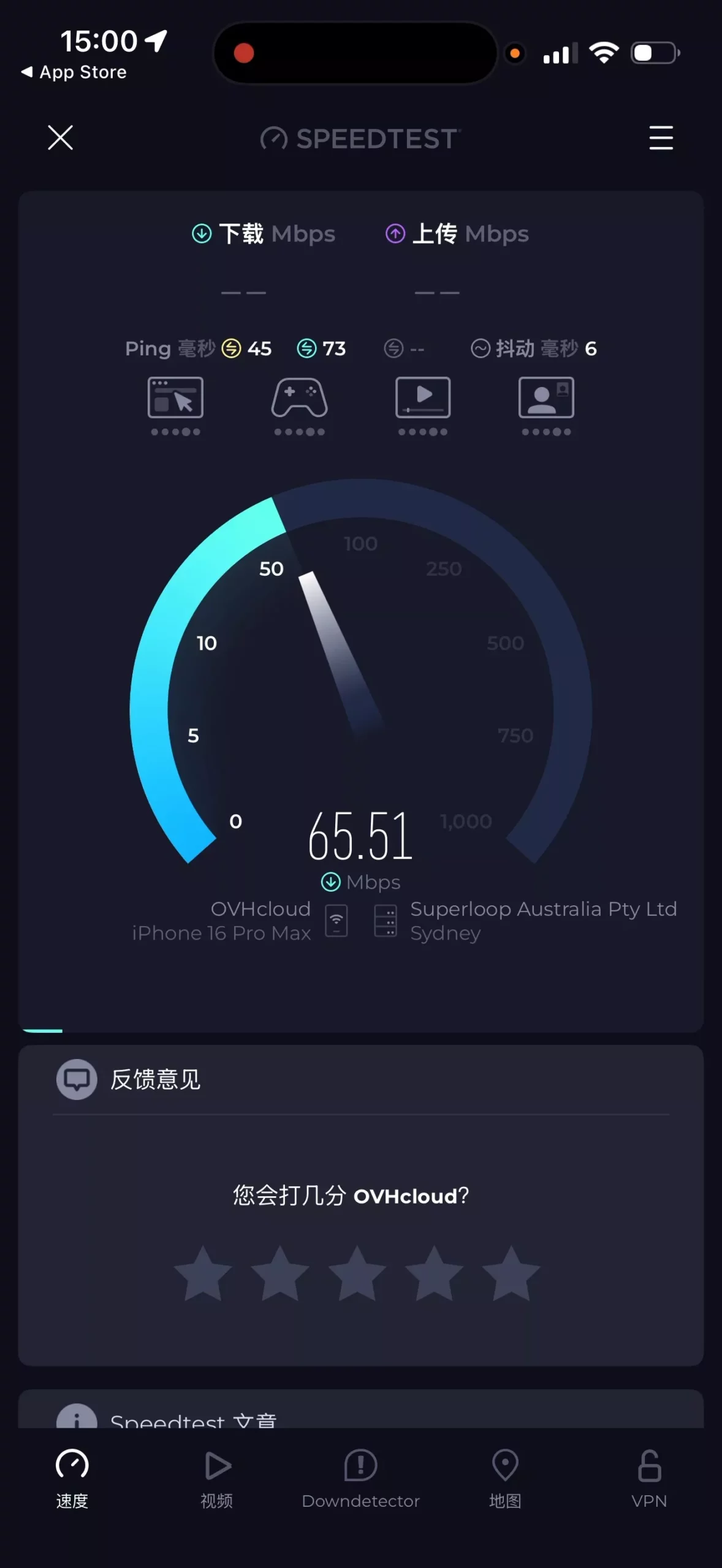Tap App Store to return to previous app
722x1568 pixels.
(x=74, y=72)
